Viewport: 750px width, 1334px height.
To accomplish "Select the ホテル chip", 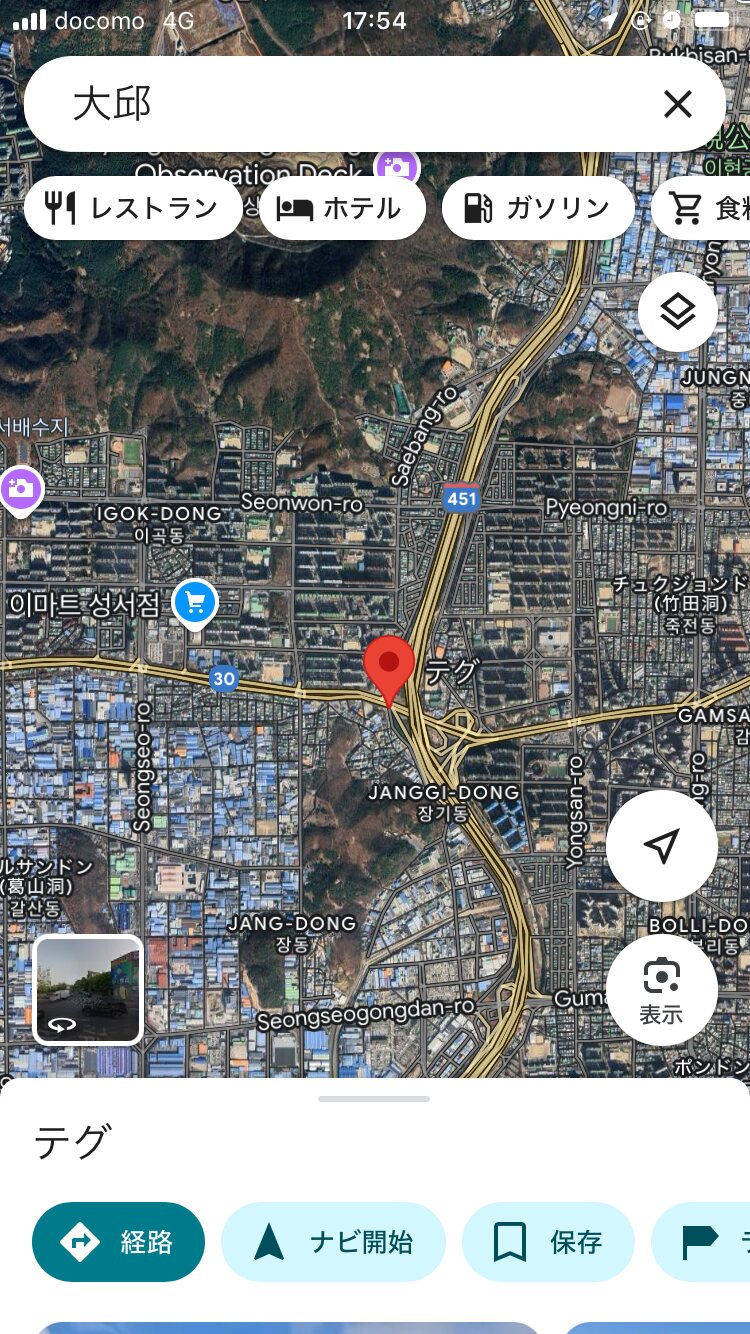I will [342, 208].
